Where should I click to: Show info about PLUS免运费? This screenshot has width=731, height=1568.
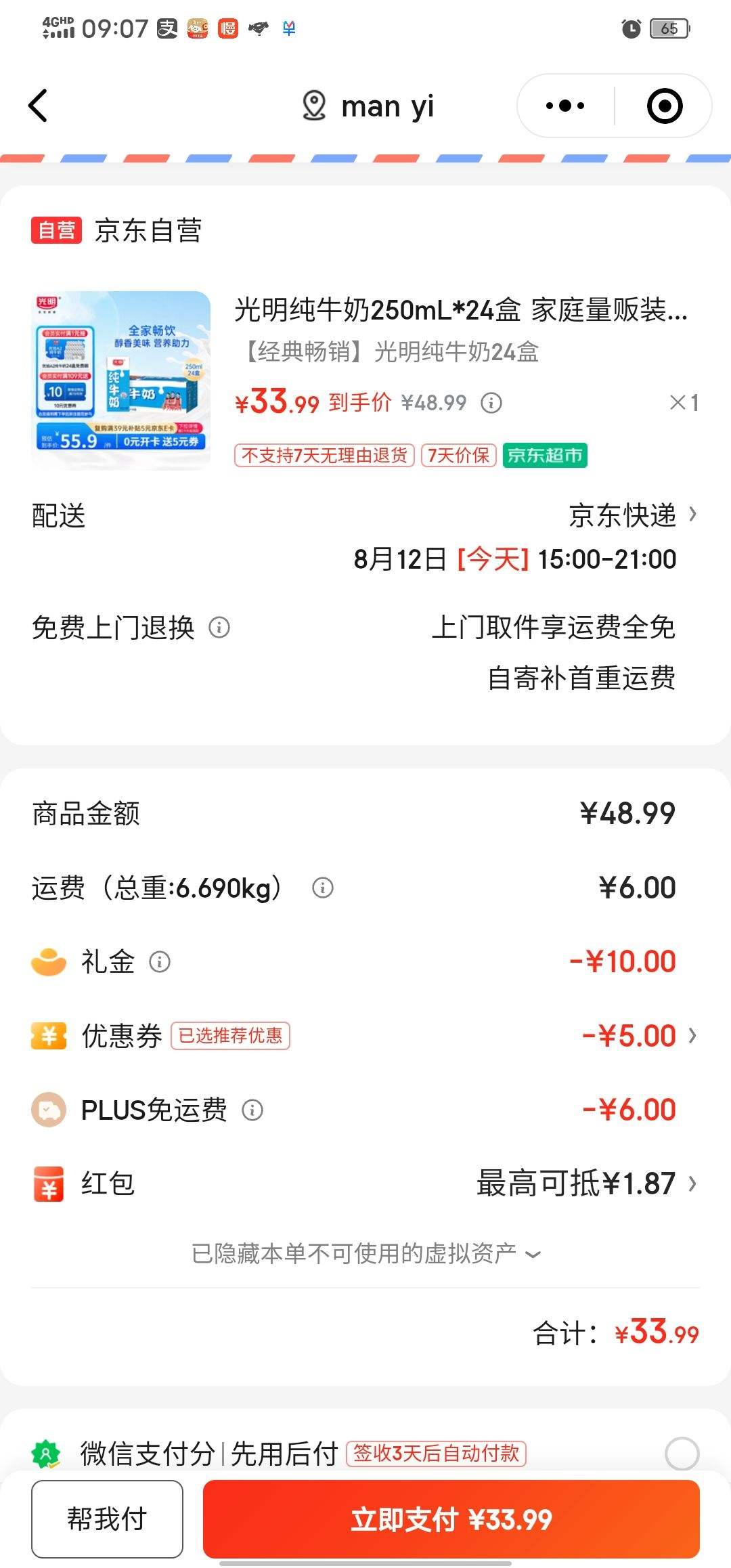252,1110
